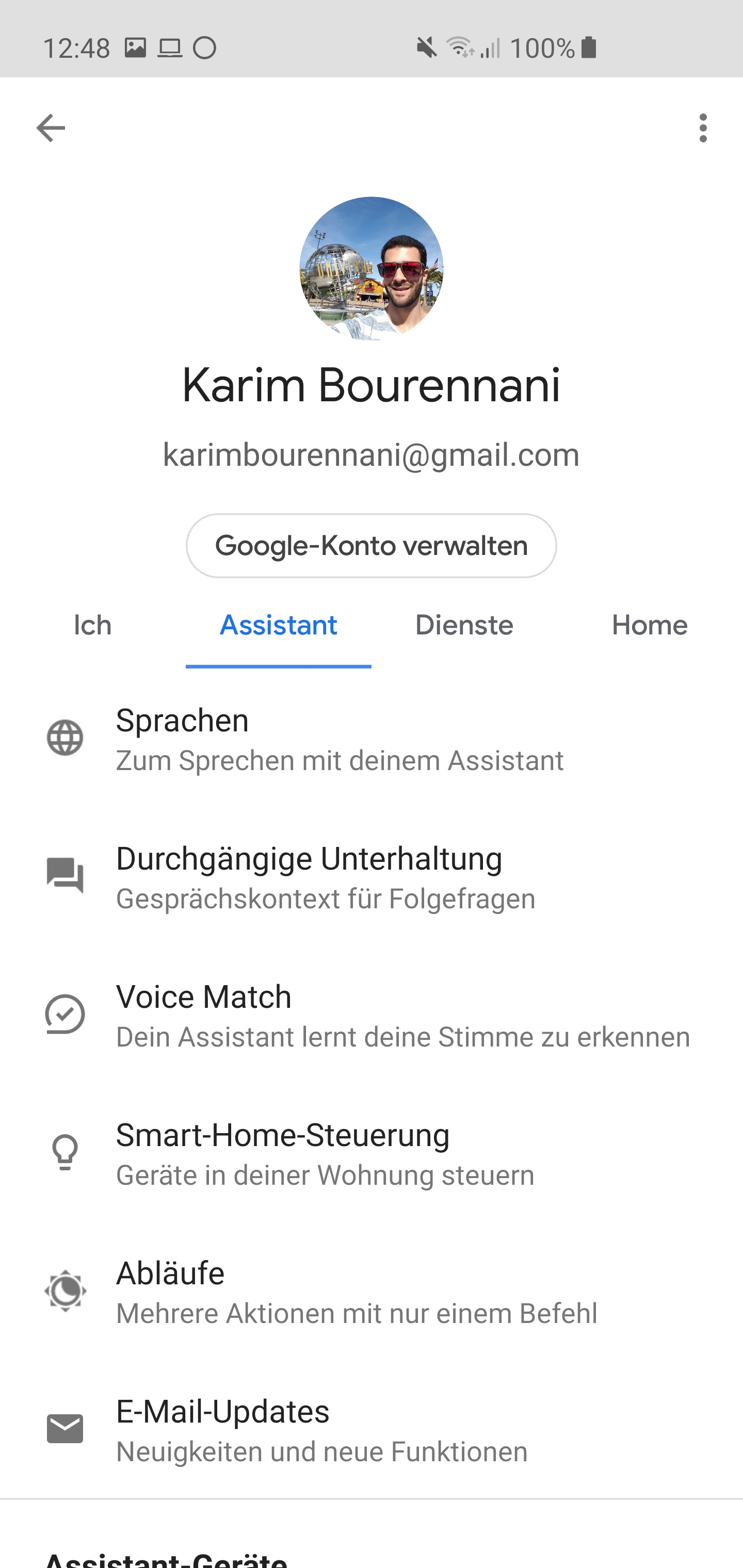Tap Google-Konto verwalten button
Image resolution: width=743 pixels, height=1568 pixels.
371,545
